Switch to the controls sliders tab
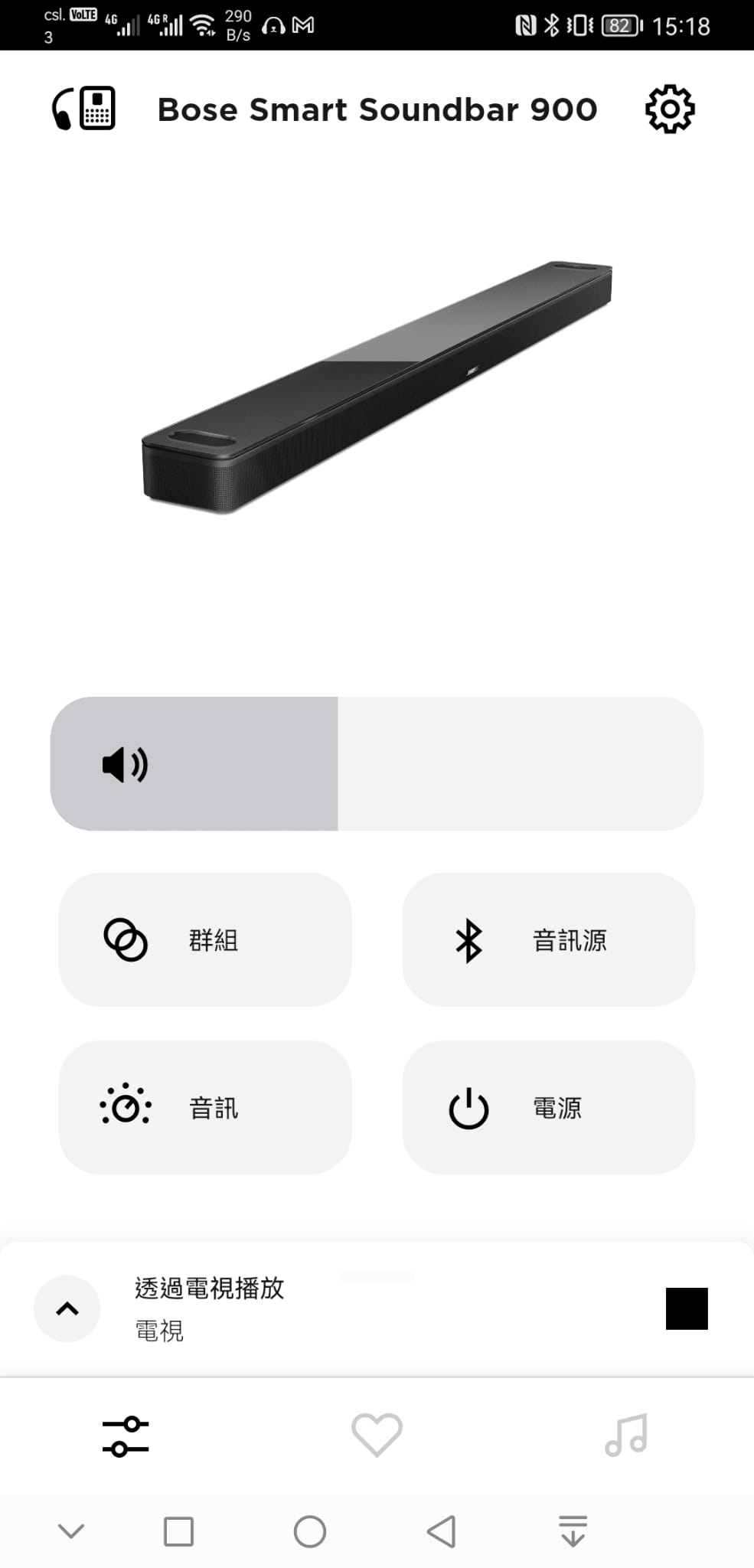Viewport: 754px width, 1568px height. pyautogui.click(x=126, y=1436)
